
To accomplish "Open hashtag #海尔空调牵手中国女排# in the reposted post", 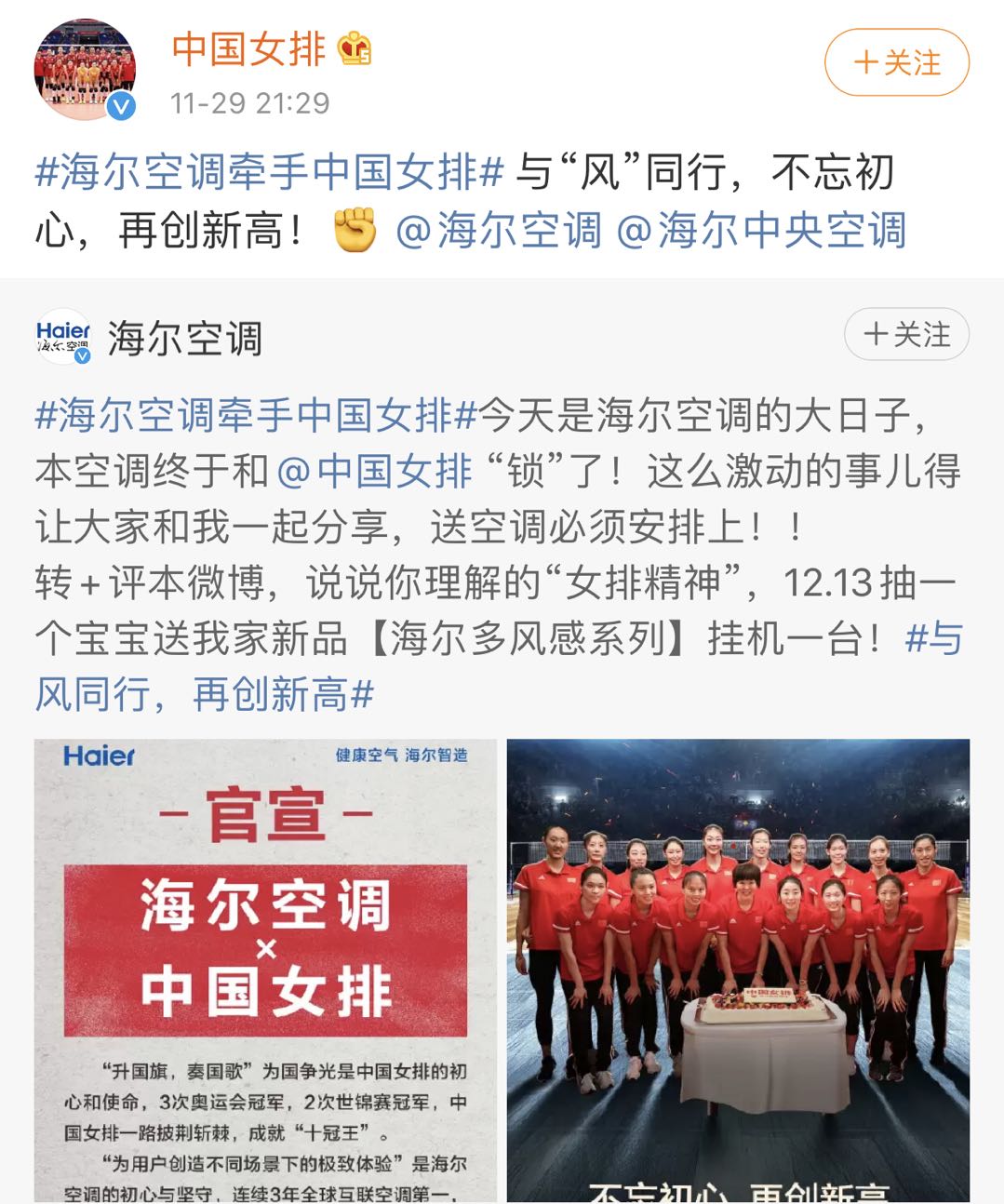I will pyautogui.click(x=256, y=415).
